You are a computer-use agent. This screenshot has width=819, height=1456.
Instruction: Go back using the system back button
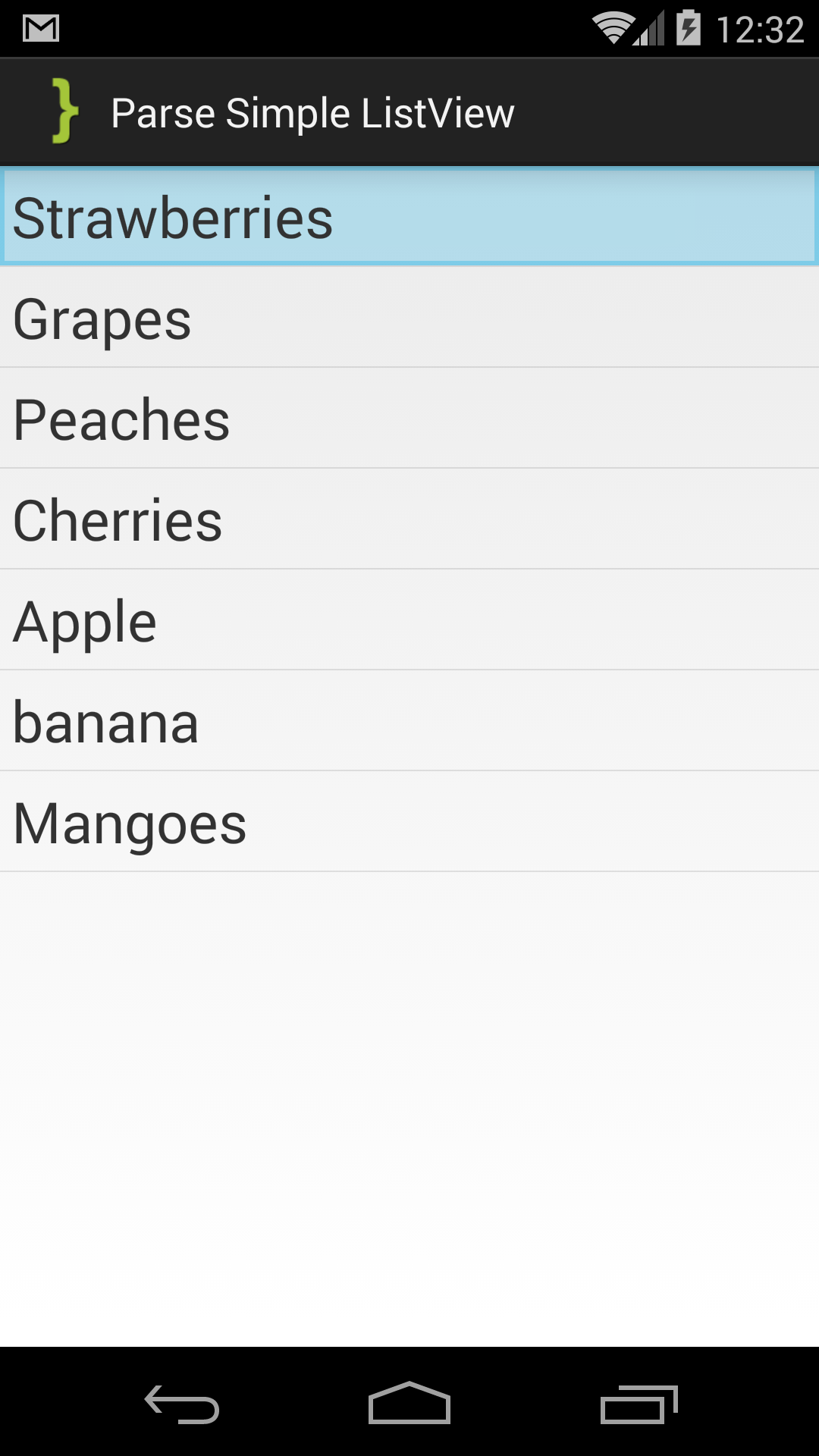pos(182,1404)
